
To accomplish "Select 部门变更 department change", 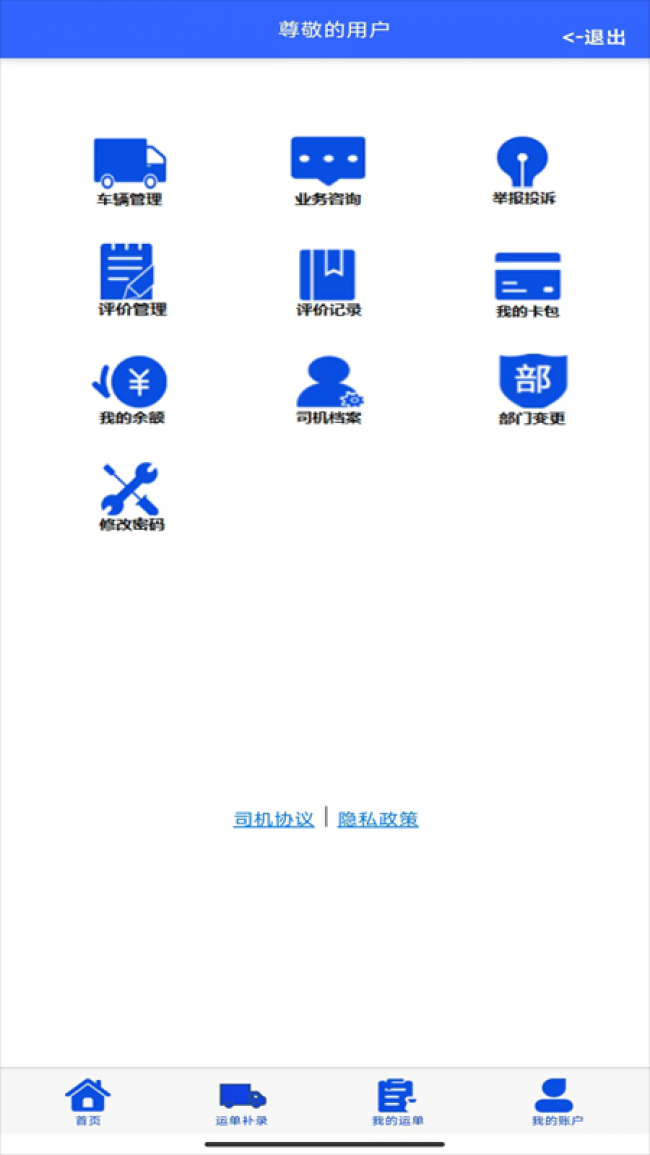I will click(x=532, y=390).
